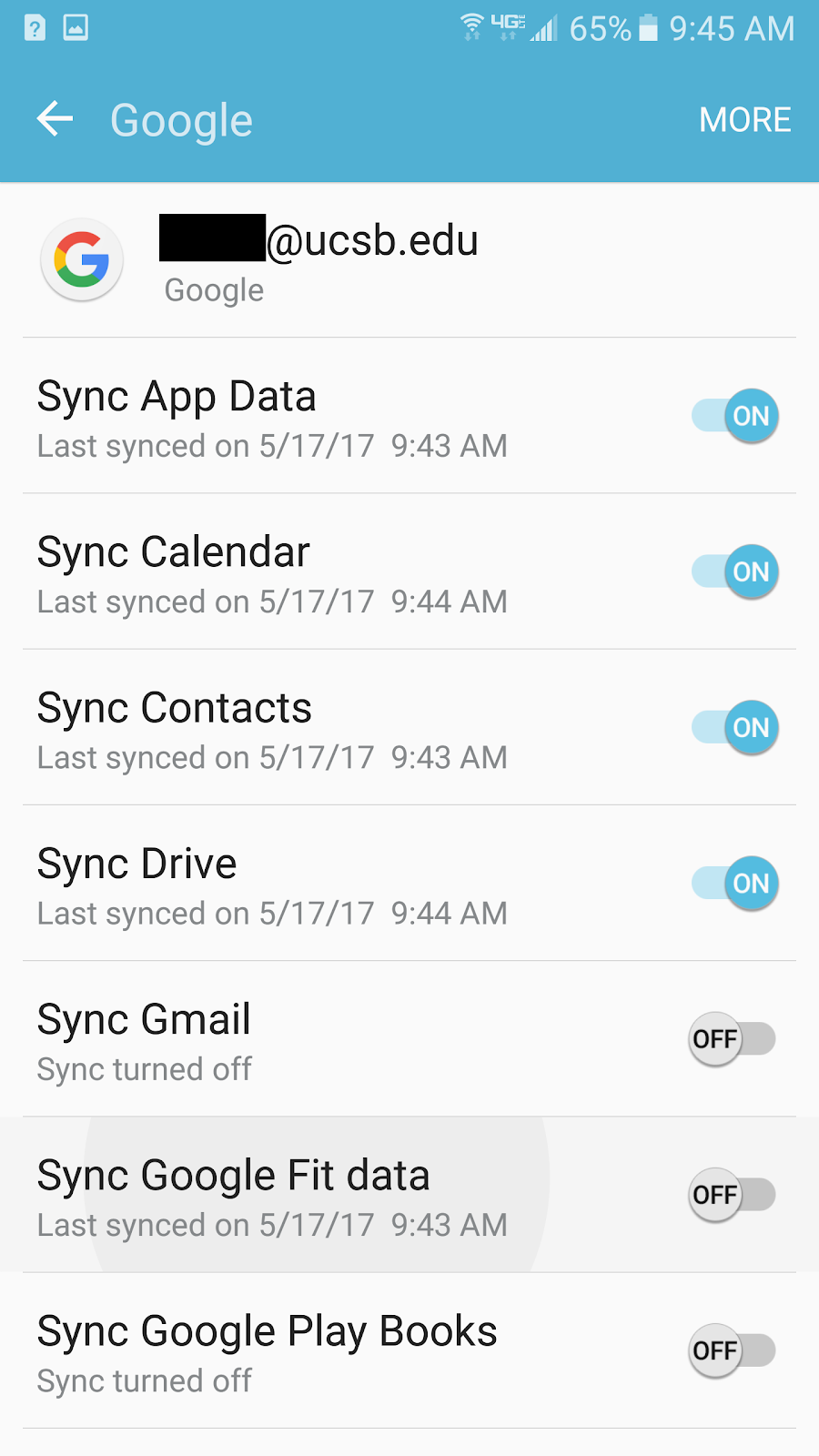The height and width of the screenshot is (1456, 819).
Task: Turn off Sync App Data
Action: [x=735, y=416]
